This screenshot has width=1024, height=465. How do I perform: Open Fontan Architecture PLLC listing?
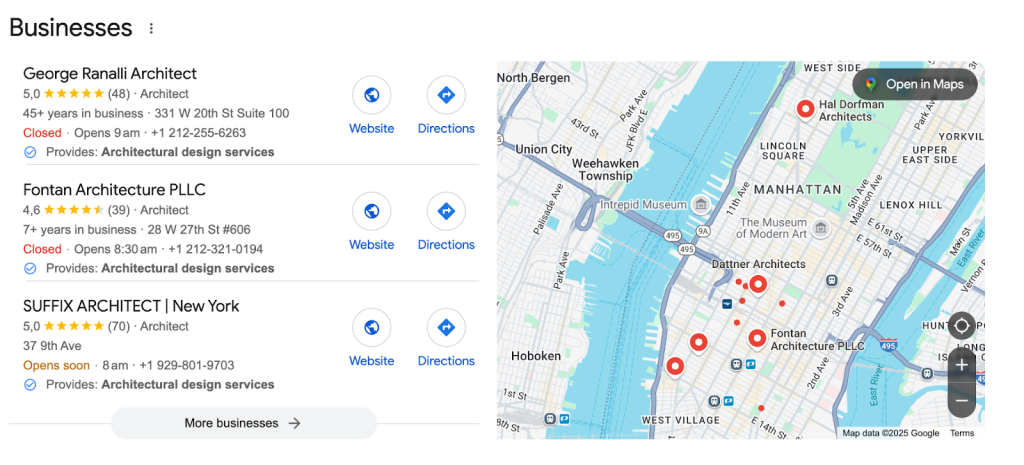(114, 190)
